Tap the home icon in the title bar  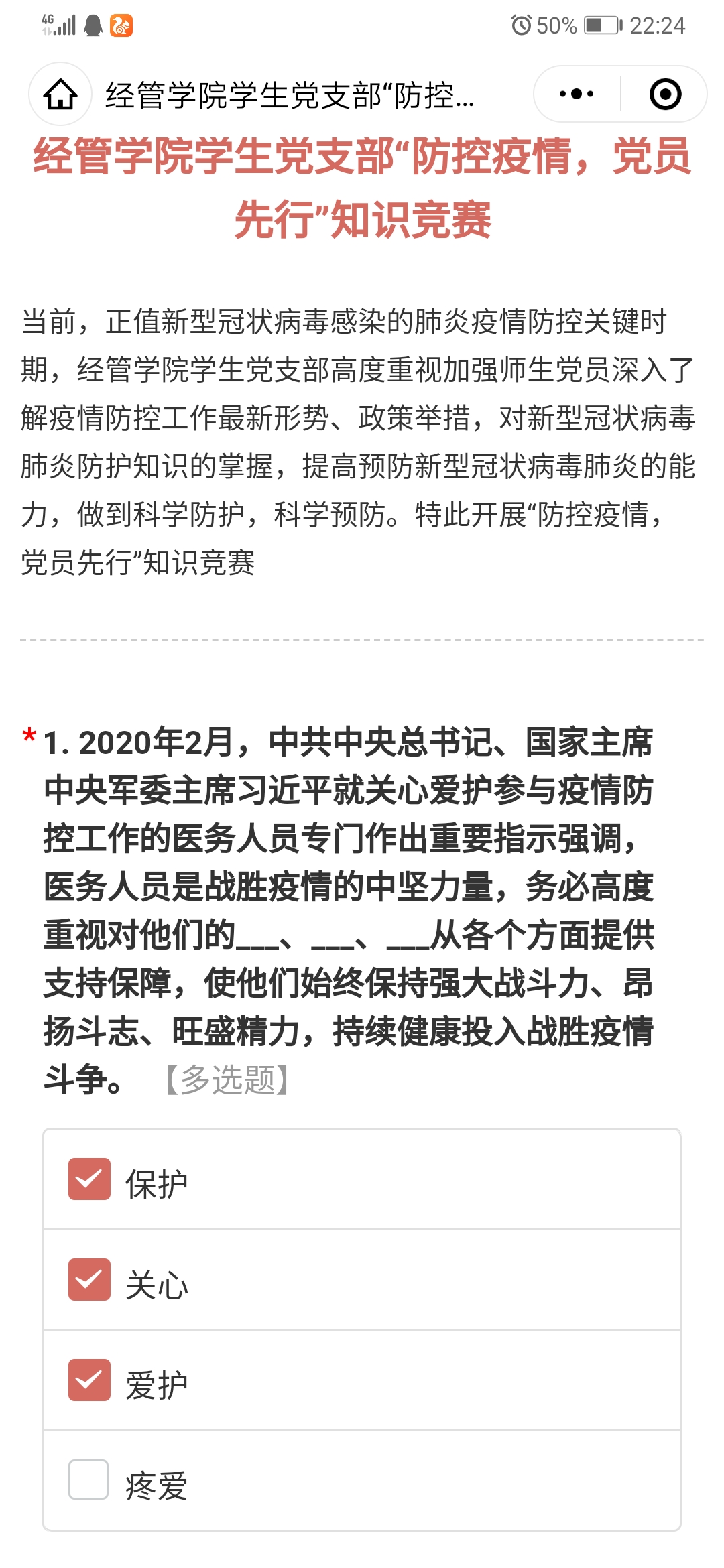click(60, 94)
